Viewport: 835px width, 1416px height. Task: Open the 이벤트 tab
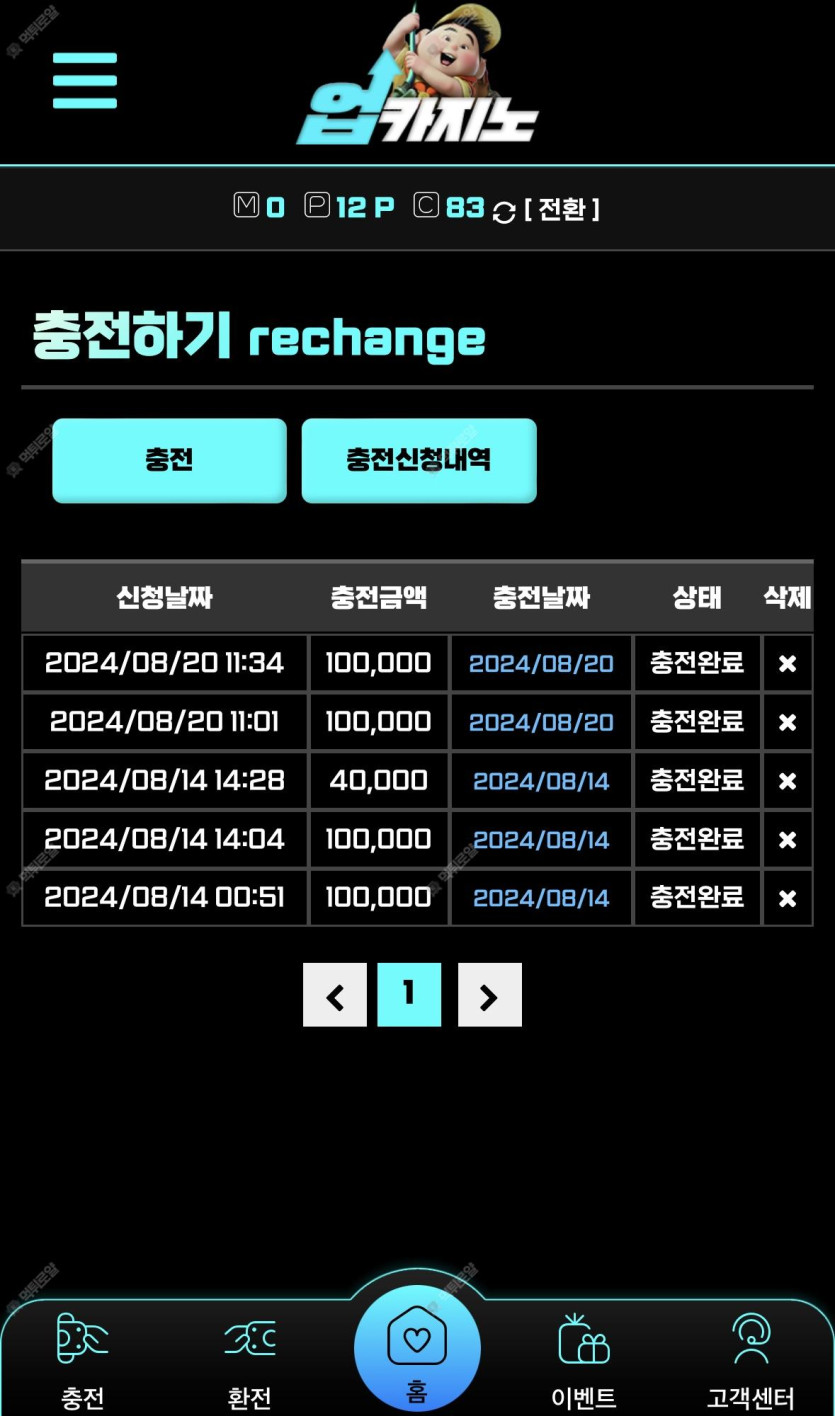[x=584, y=1360]
